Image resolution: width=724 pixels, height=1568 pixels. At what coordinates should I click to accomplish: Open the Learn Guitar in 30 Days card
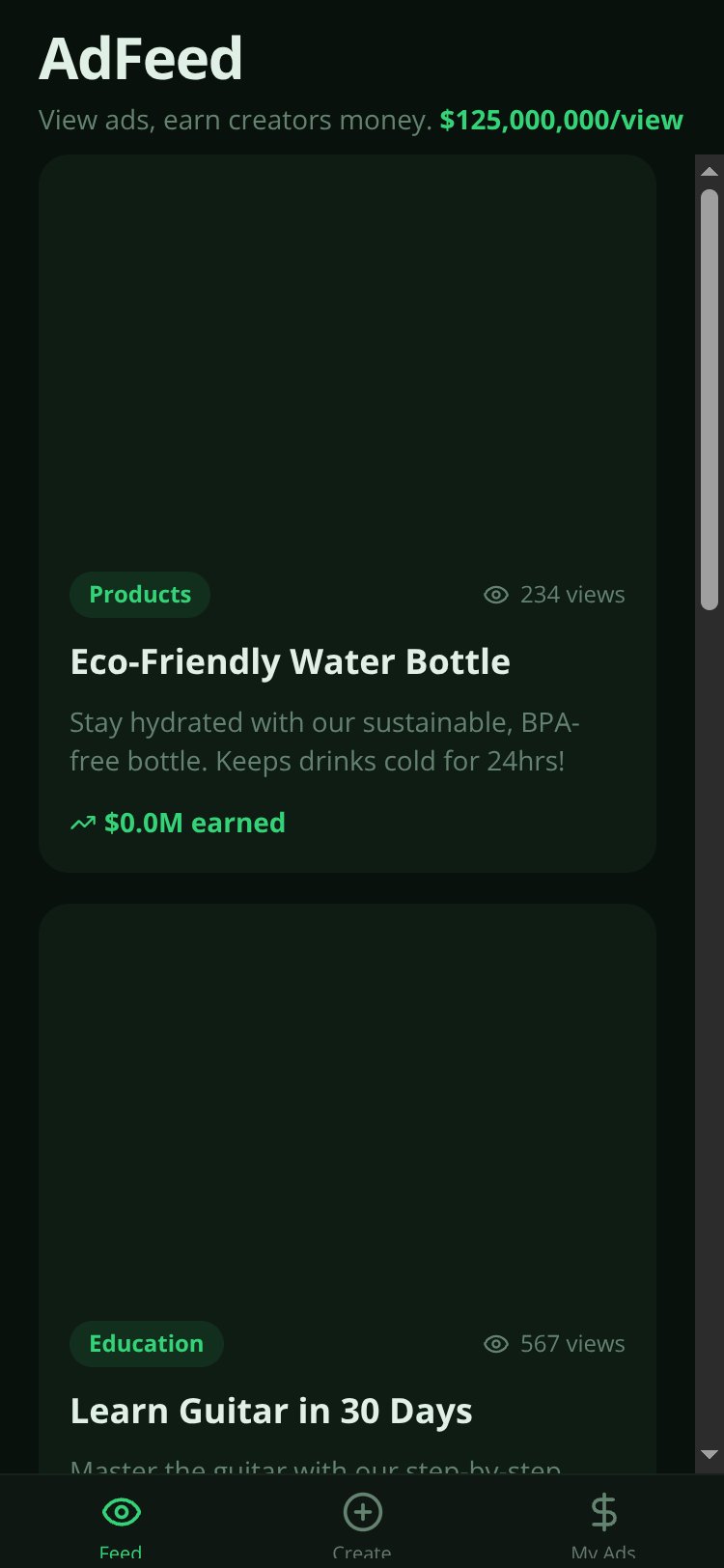(x=348, y=1189)
